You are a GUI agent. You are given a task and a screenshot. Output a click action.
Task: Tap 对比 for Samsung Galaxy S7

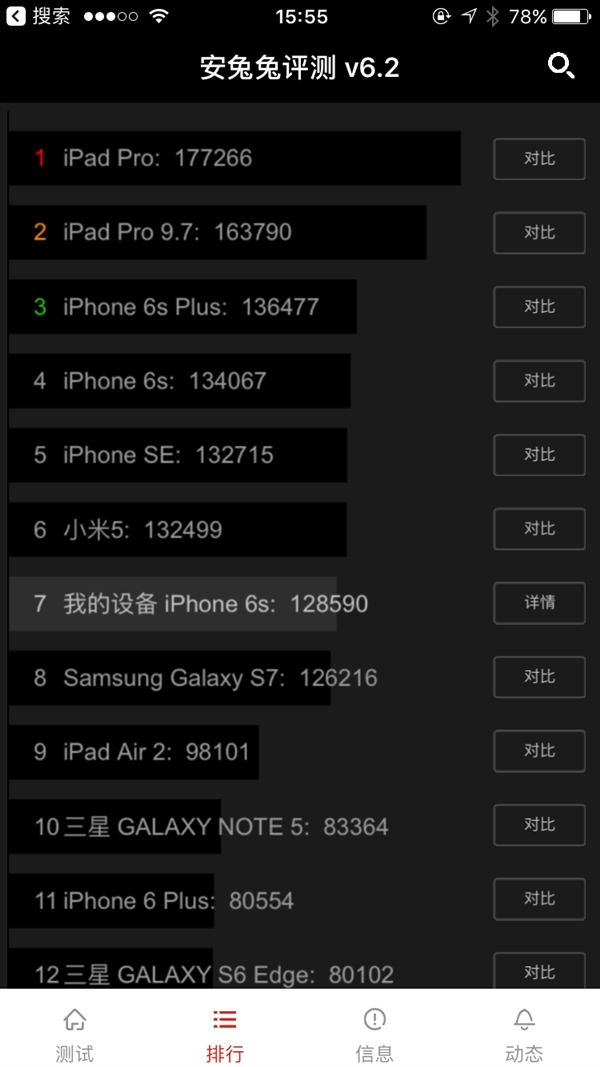(x=539, y=677)
